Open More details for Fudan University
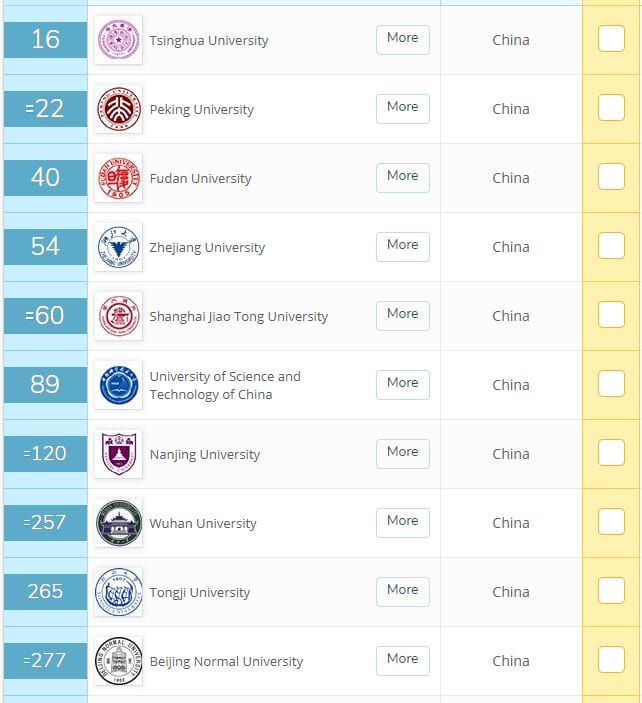 [403, 178]
